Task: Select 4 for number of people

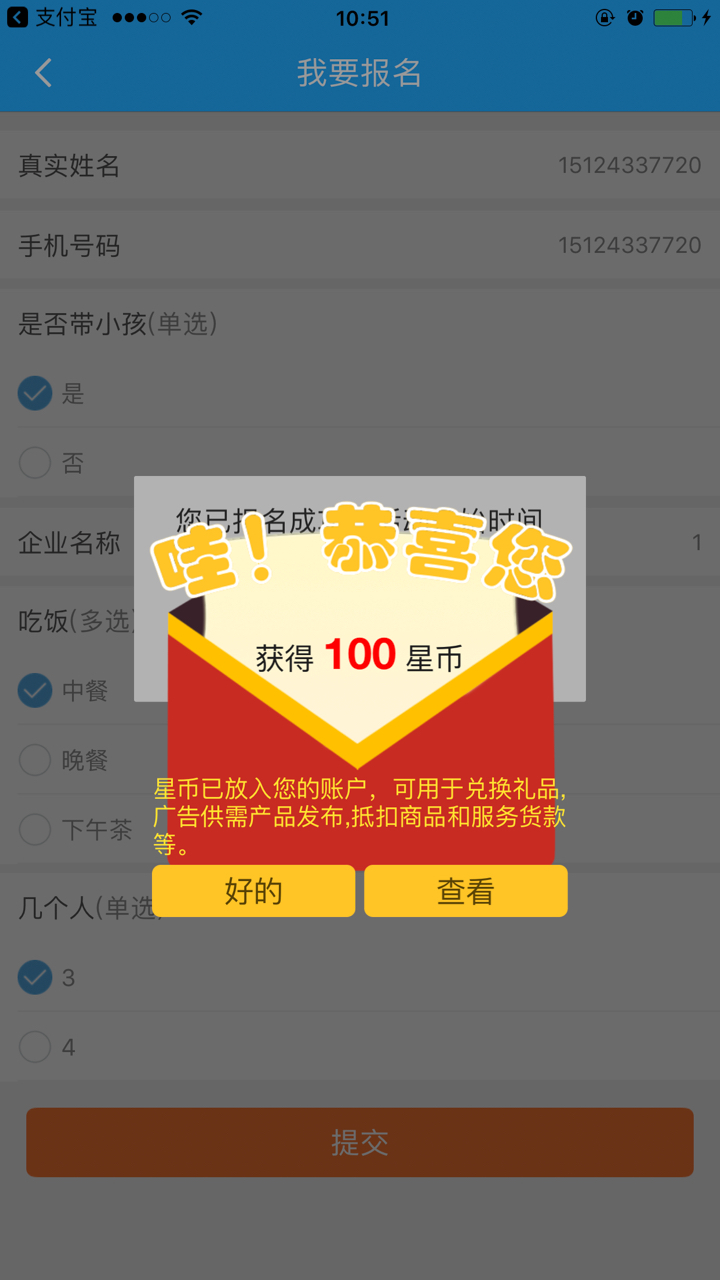Action: 34,1047
